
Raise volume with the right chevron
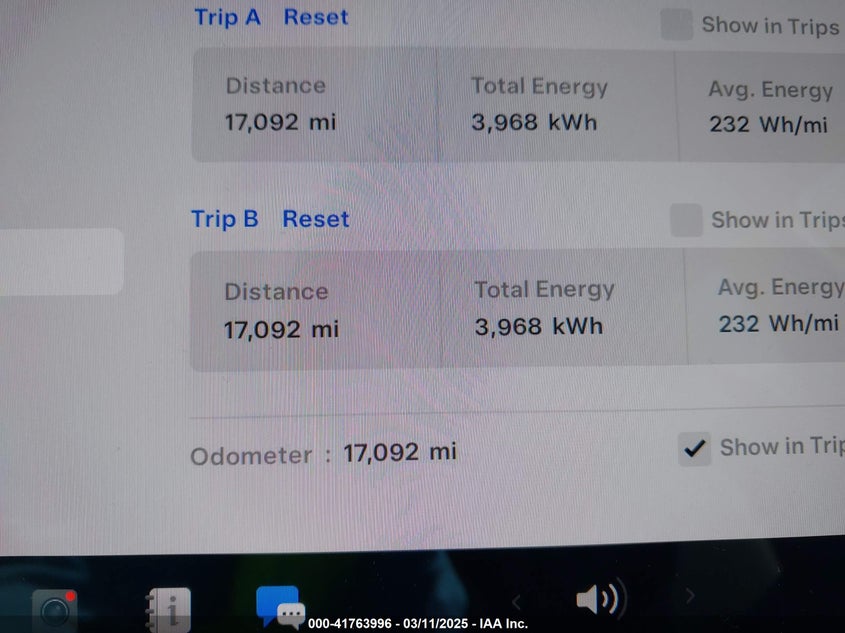pyautogui.click(x=689, y=597)
